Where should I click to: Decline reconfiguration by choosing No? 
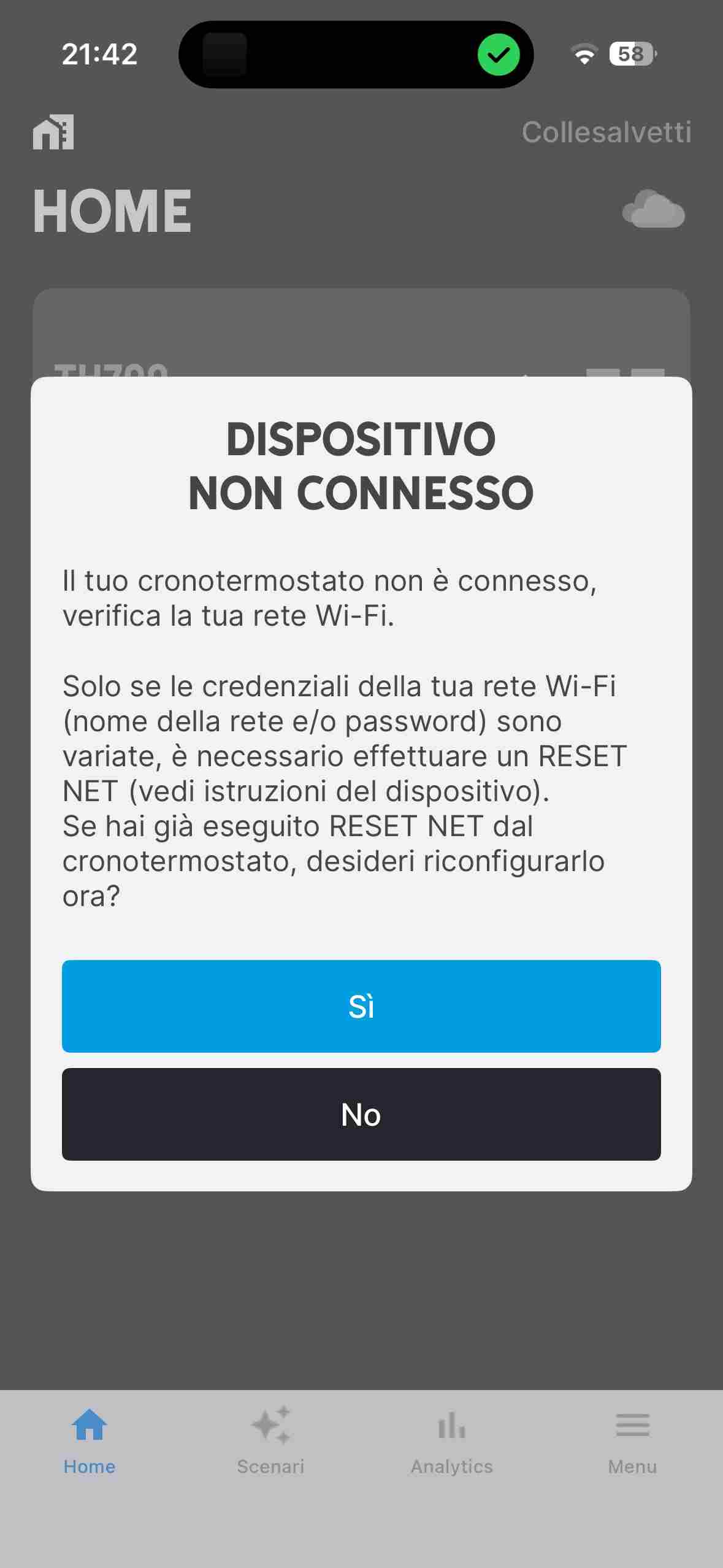point(361,1114)
